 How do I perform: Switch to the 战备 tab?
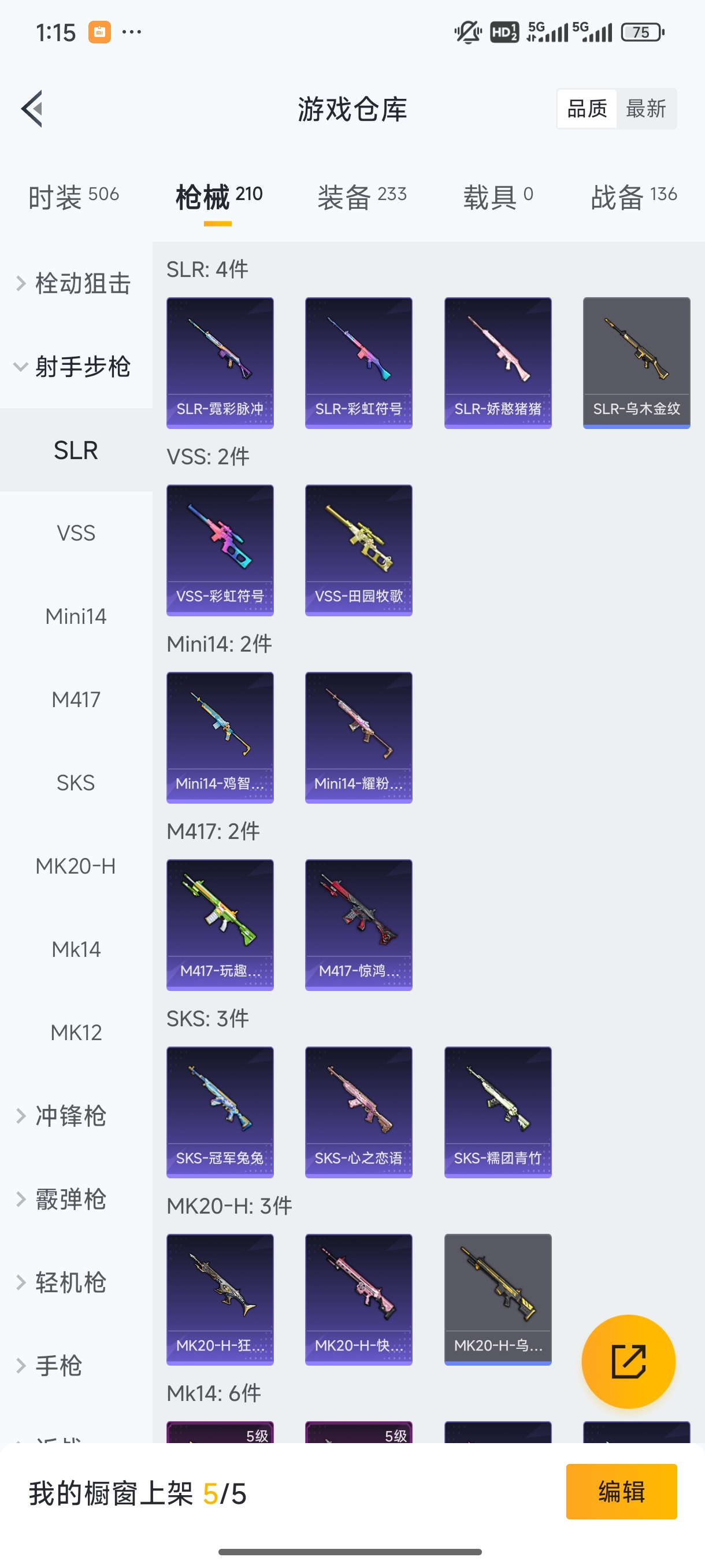coord(633,197)
